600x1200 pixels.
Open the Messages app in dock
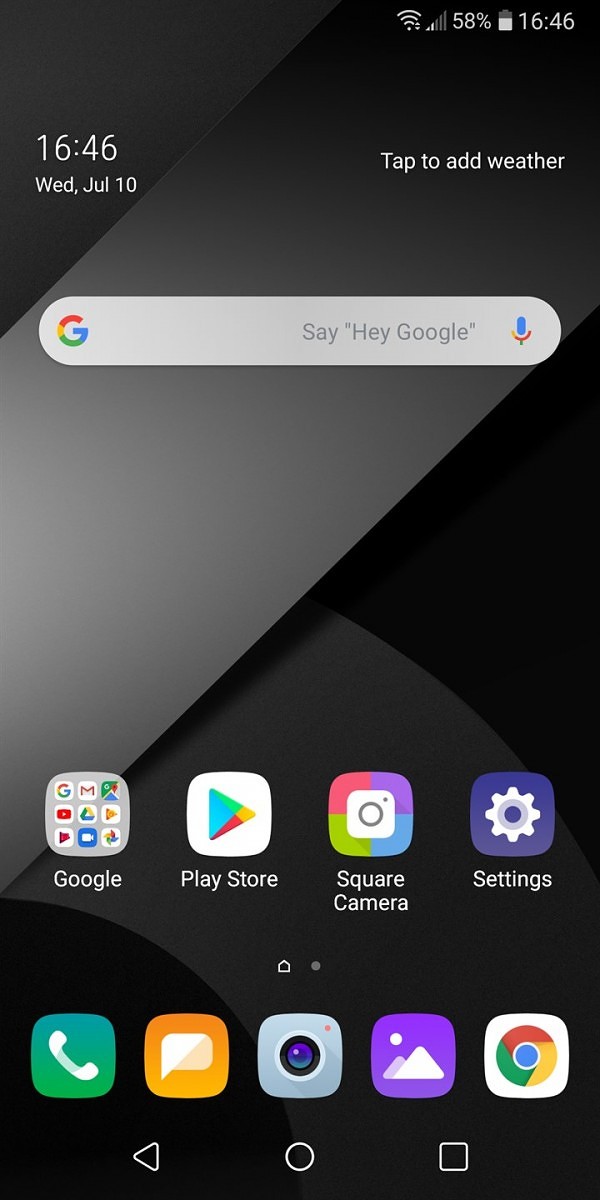(x=186, y=1056)
